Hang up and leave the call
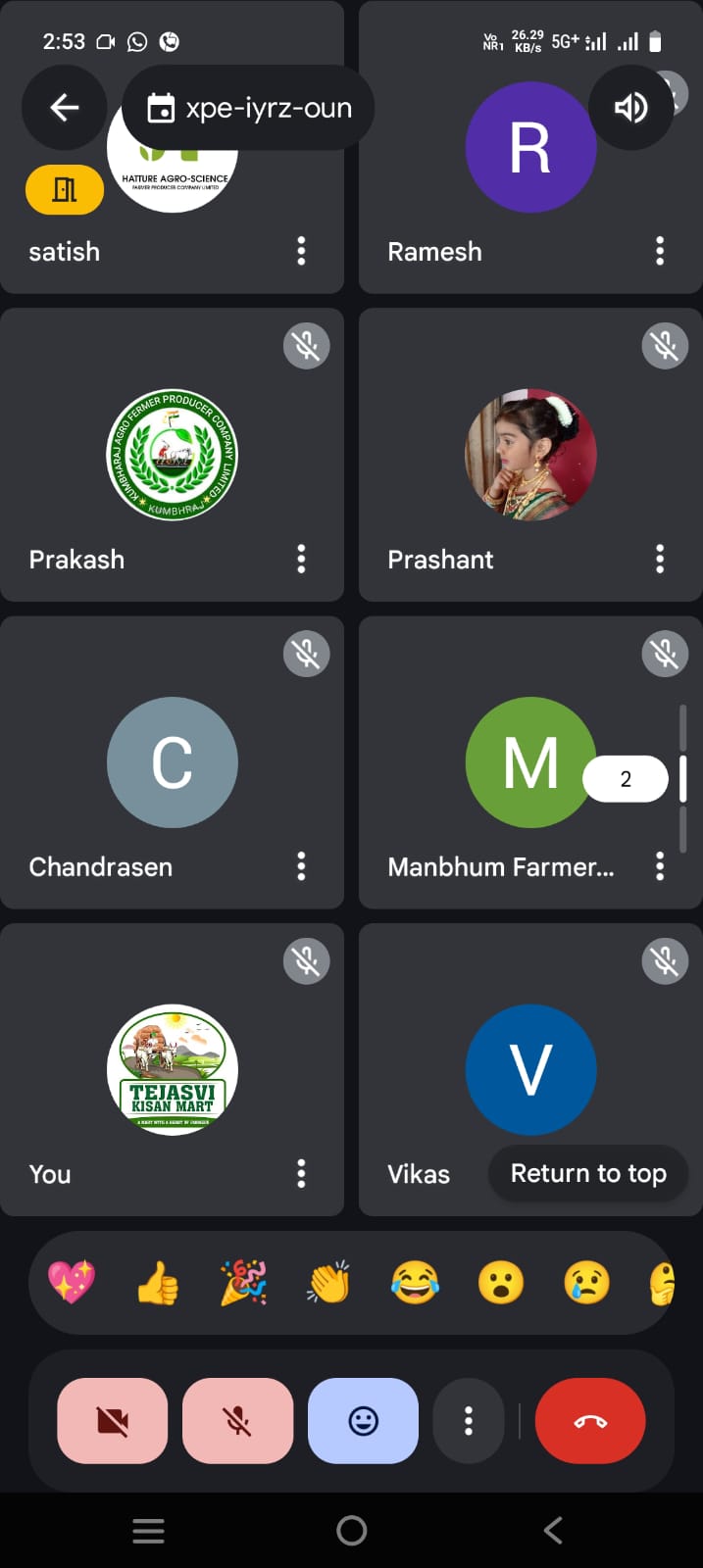The width and height of the screenshot is (703, 1568). click(590, 1421)
